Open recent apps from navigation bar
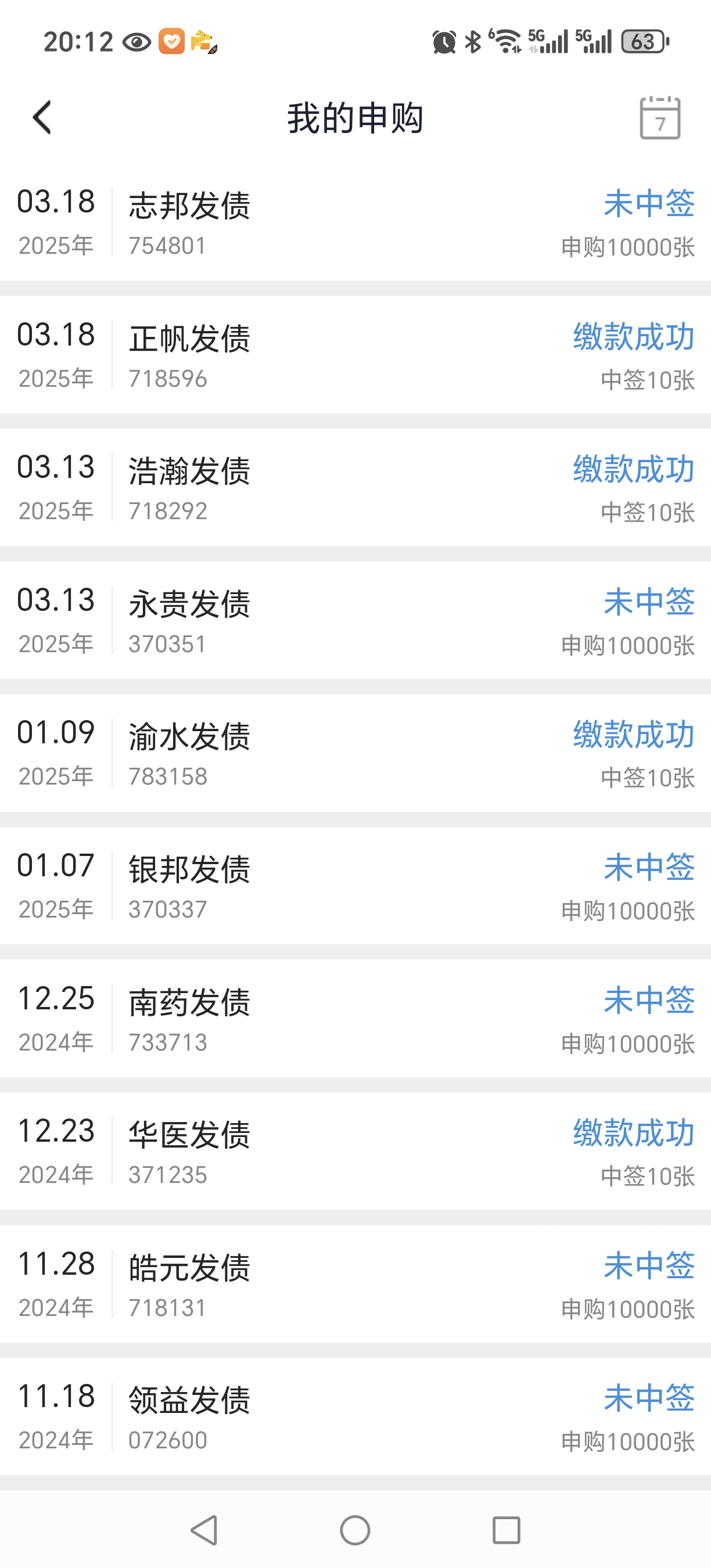This screenshot has width=711, height=1568. [506, 1530]
